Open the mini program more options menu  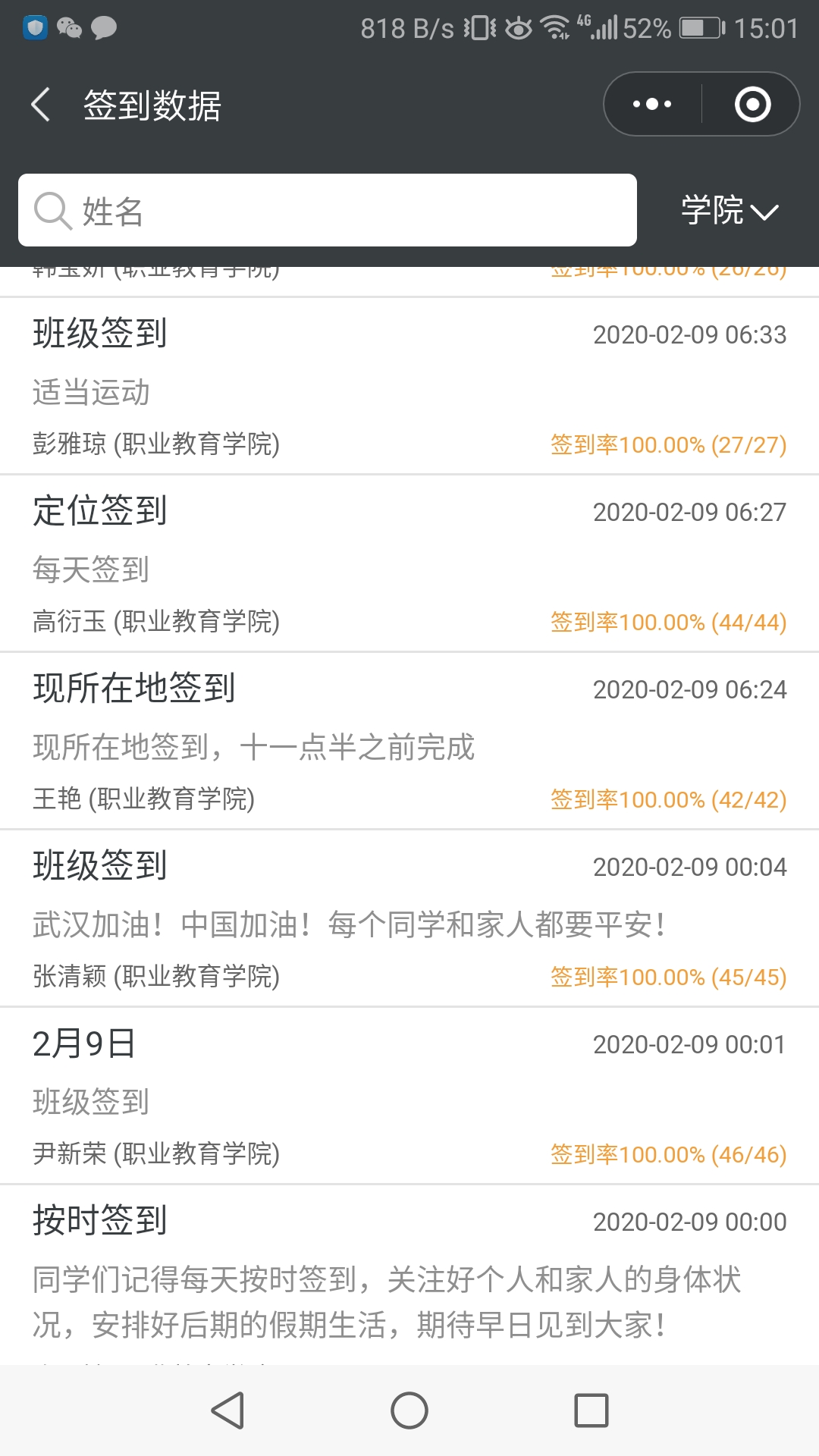652,105
